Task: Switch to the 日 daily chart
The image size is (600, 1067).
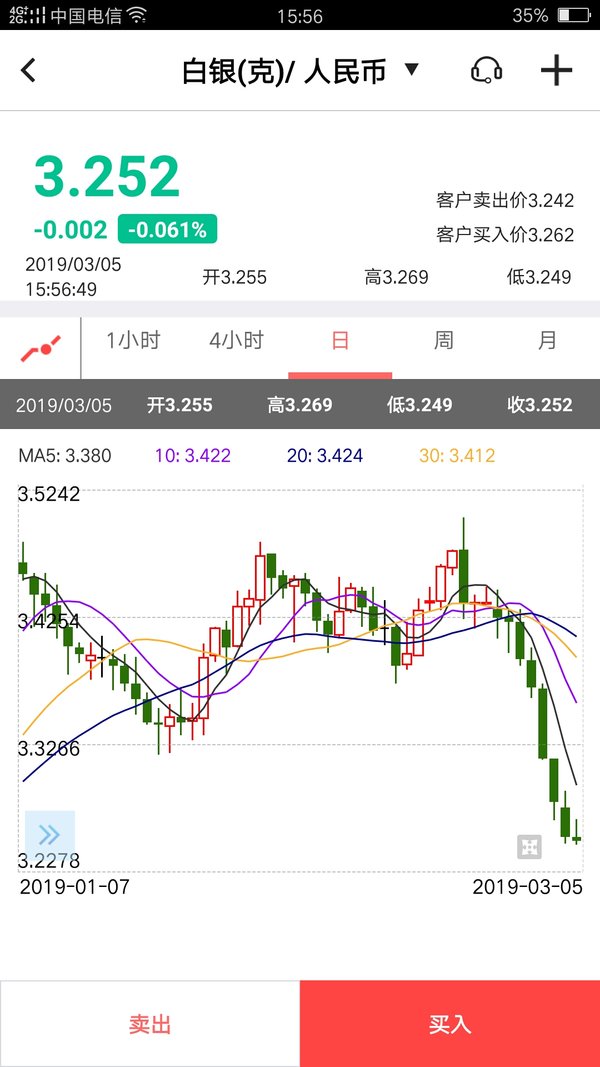Action: 340,340
